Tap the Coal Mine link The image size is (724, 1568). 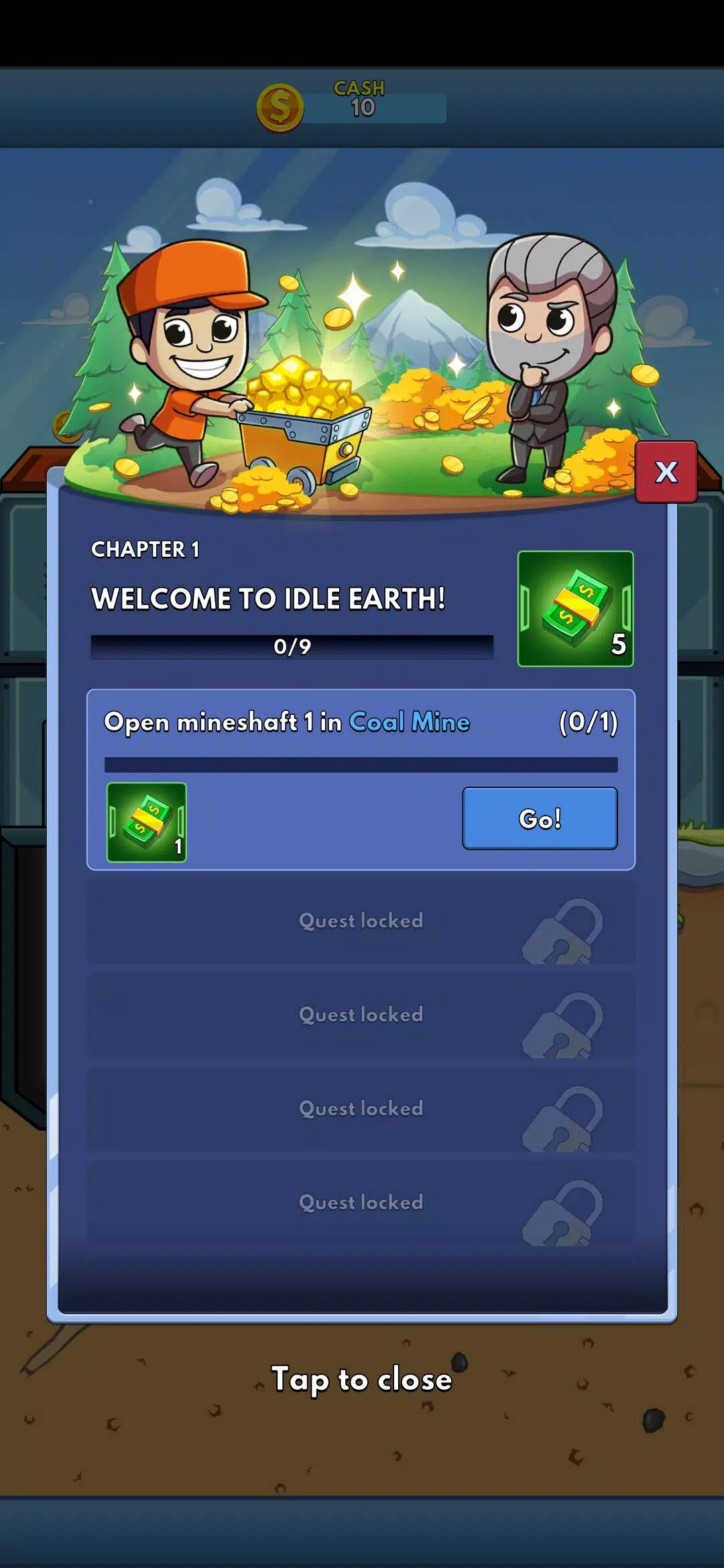click(x=410, y=722)
